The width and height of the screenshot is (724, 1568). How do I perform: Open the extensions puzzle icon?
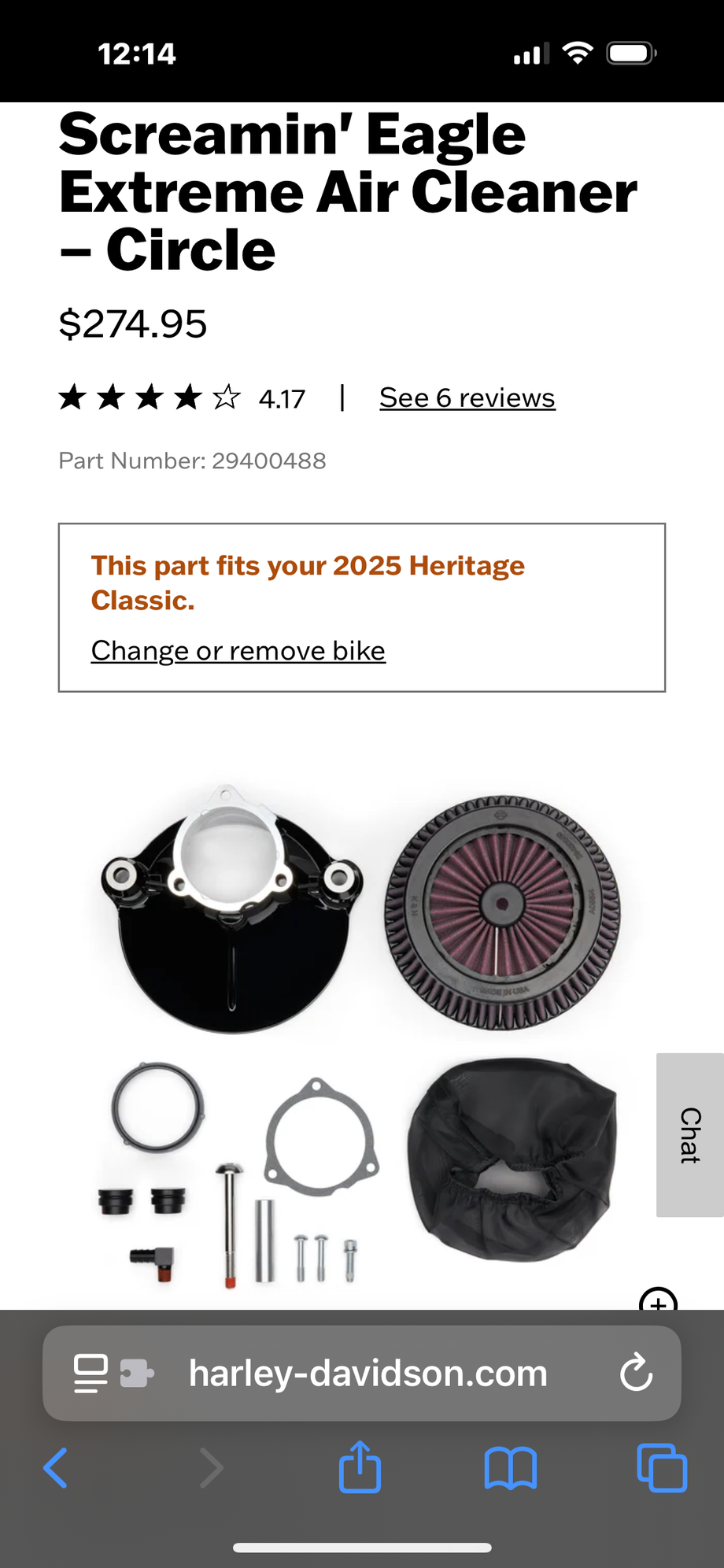coord(136,1374)
